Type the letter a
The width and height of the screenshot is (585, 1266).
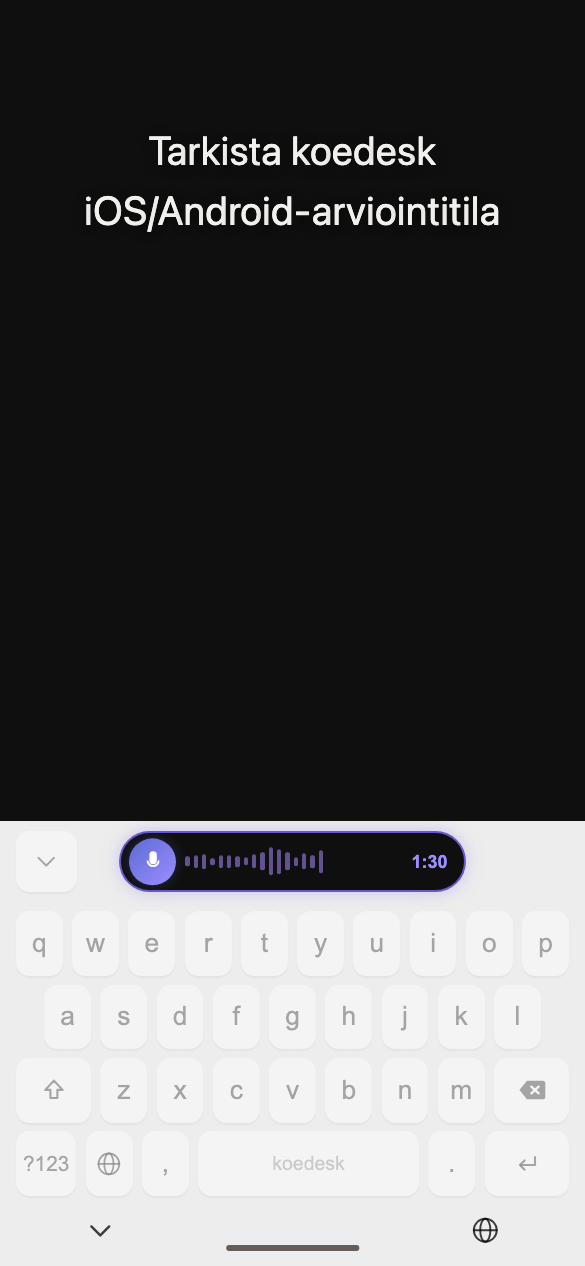(67, 1017)
